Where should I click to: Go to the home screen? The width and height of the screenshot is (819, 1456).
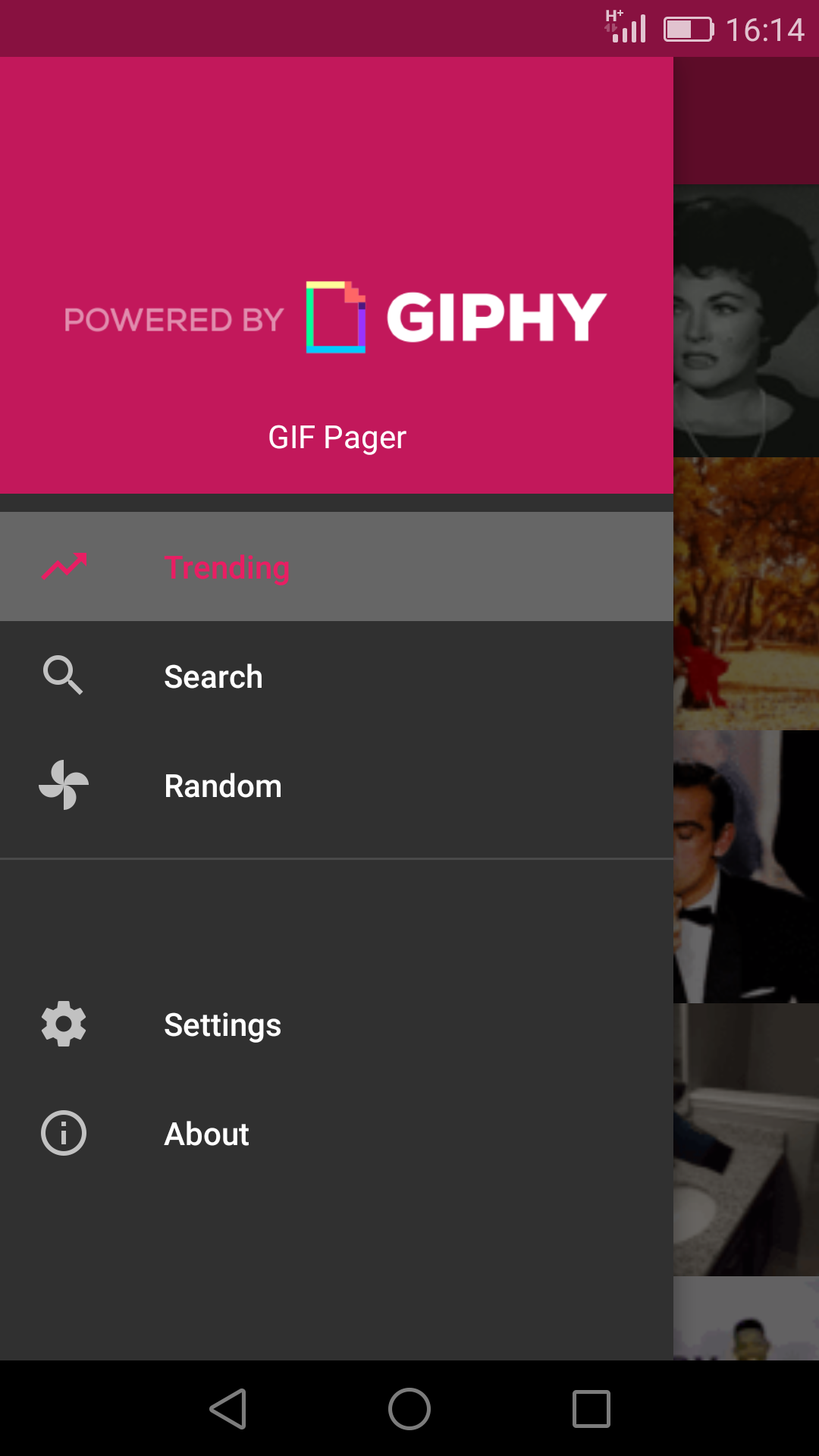tap(409, 1409)
